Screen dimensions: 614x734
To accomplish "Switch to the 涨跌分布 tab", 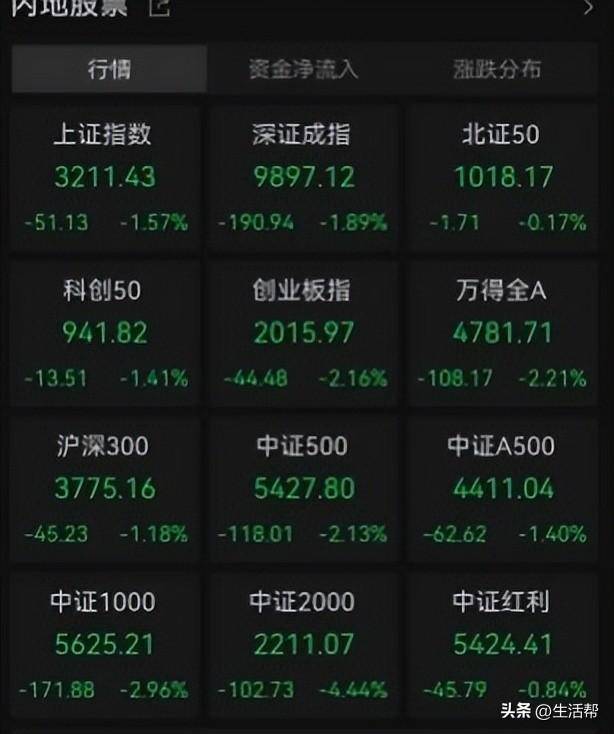I will pos(497,69).
